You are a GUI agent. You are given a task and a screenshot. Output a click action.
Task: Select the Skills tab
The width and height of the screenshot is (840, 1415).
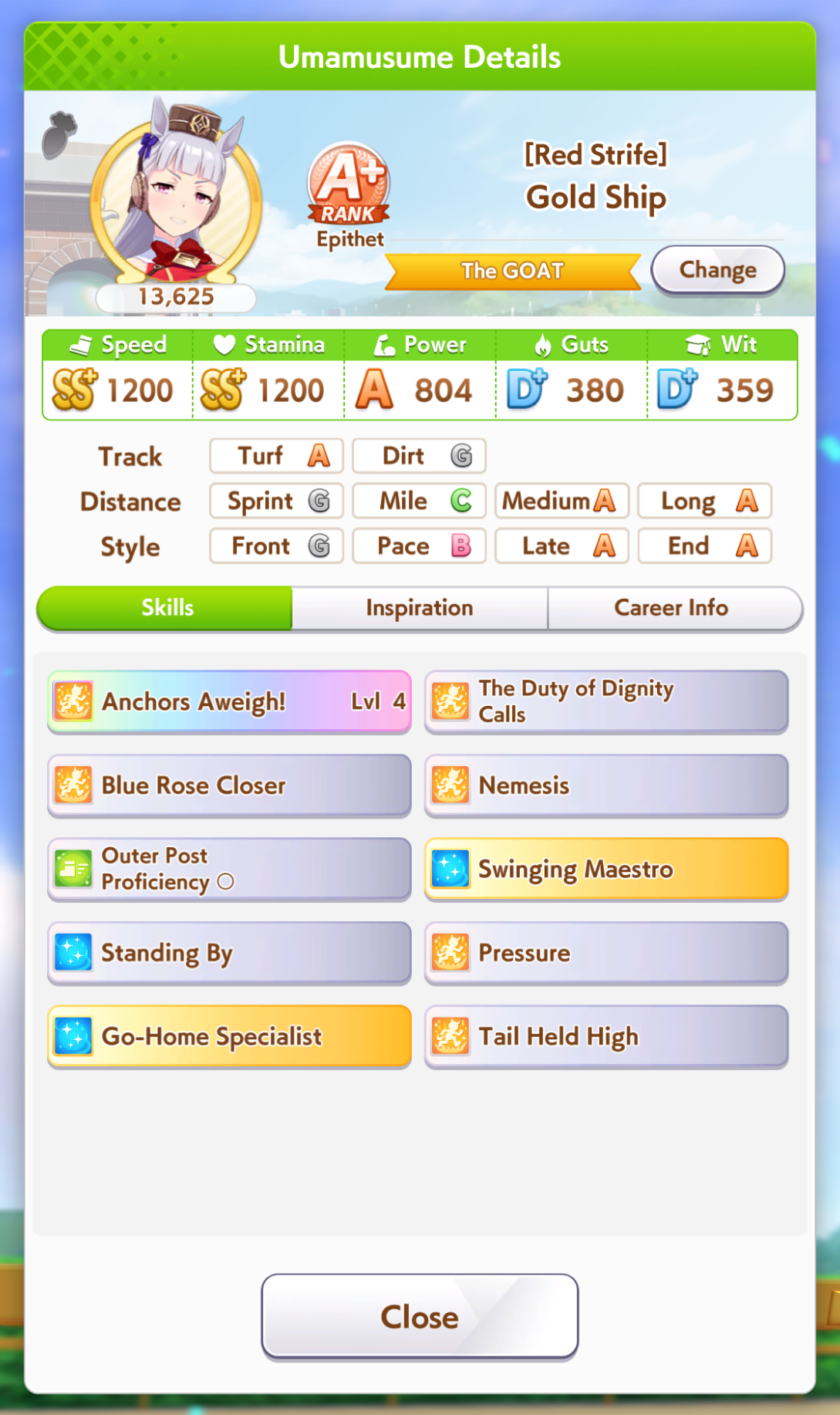(x=166, y=608)
